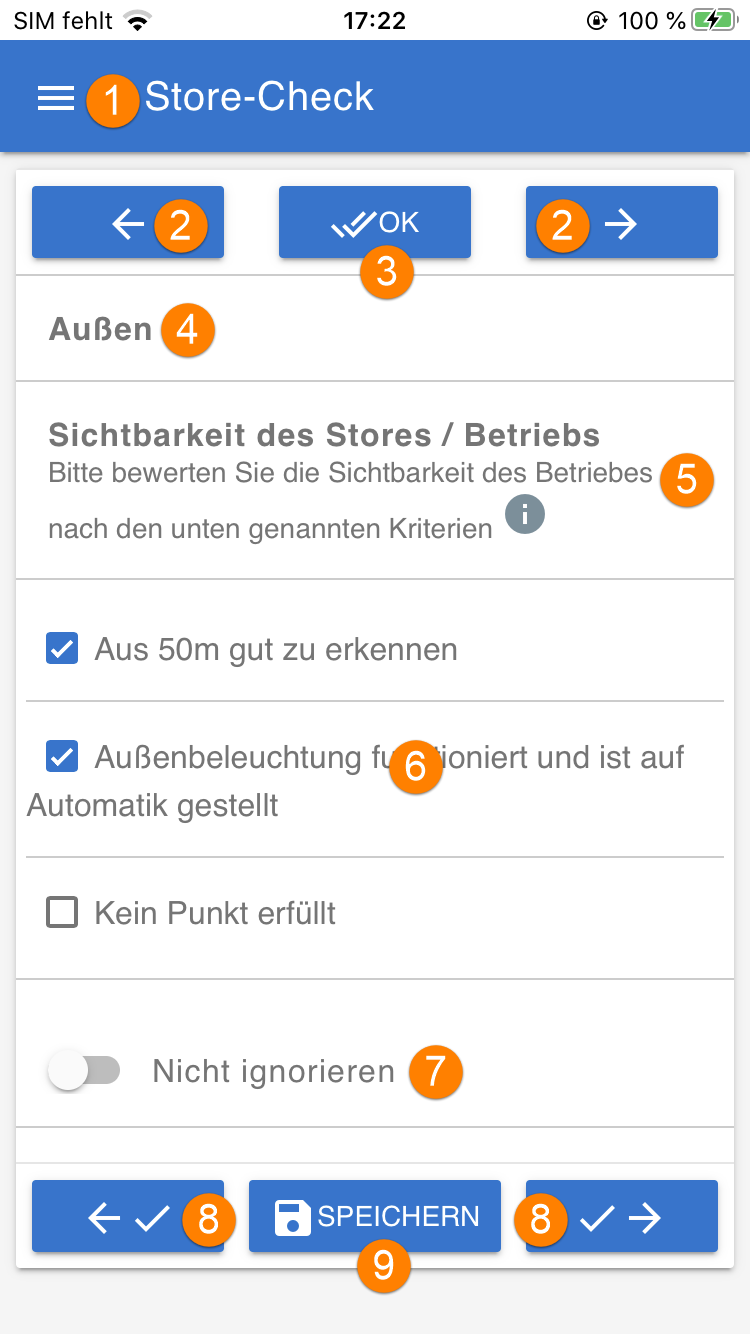The height and width of the screenshot is (1334, 750).
Task: Open the info icon beside the Kriterien description
Action: coord(525,515)
